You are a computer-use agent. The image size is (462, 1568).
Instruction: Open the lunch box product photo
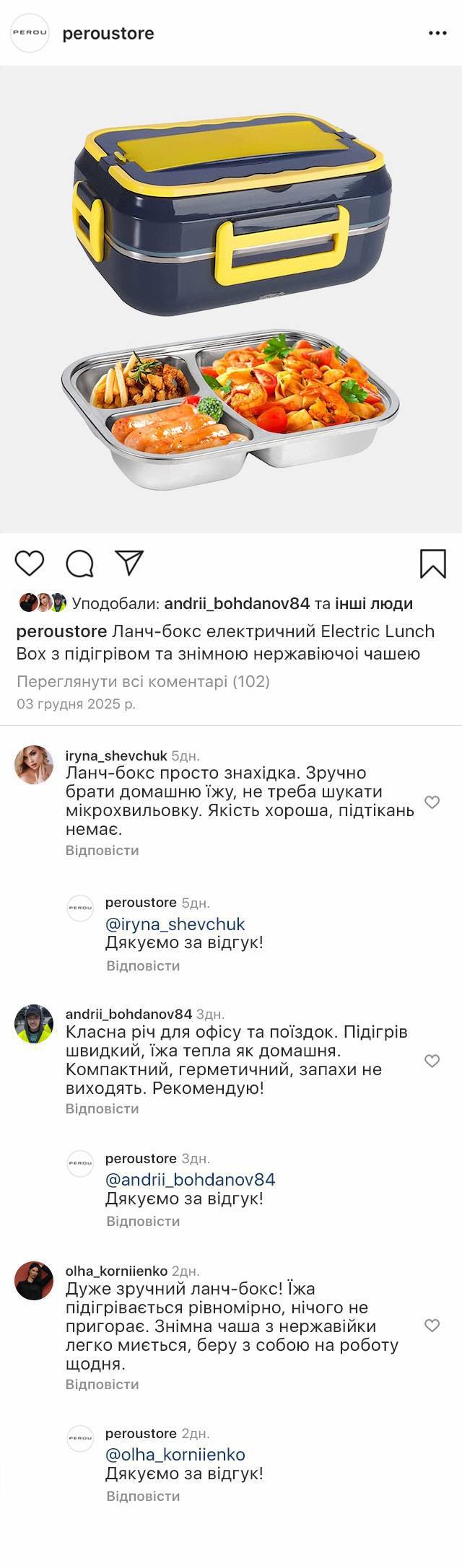pos(231,299)
